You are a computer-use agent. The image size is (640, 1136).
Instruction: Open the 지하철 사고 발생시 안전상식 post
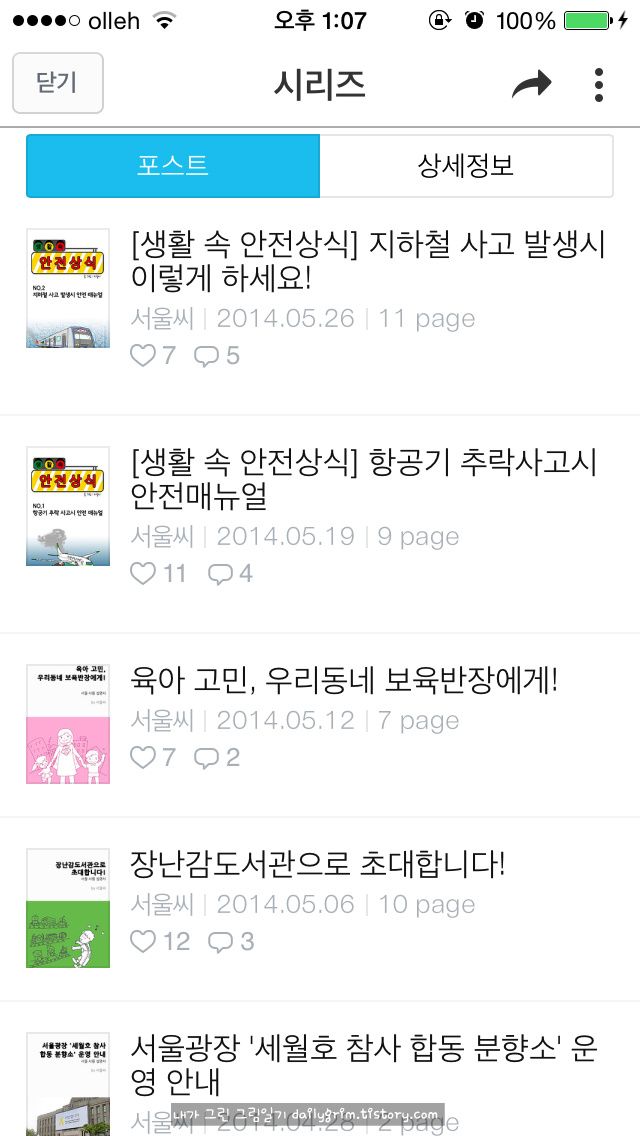click(x=320, y=307)
